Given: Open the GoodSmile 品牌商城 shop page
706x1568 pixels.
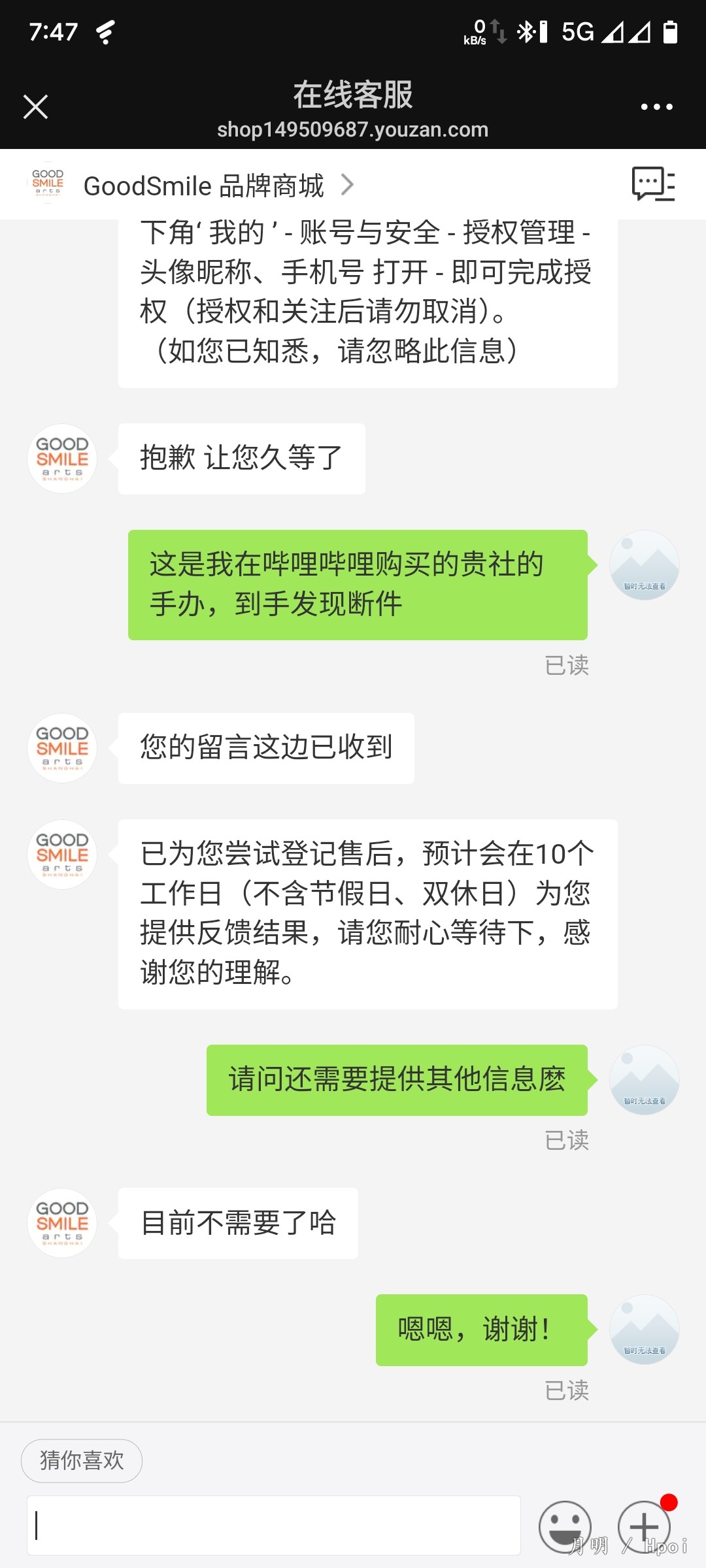Looking at the screenshot, I should (x=204, y=186).
